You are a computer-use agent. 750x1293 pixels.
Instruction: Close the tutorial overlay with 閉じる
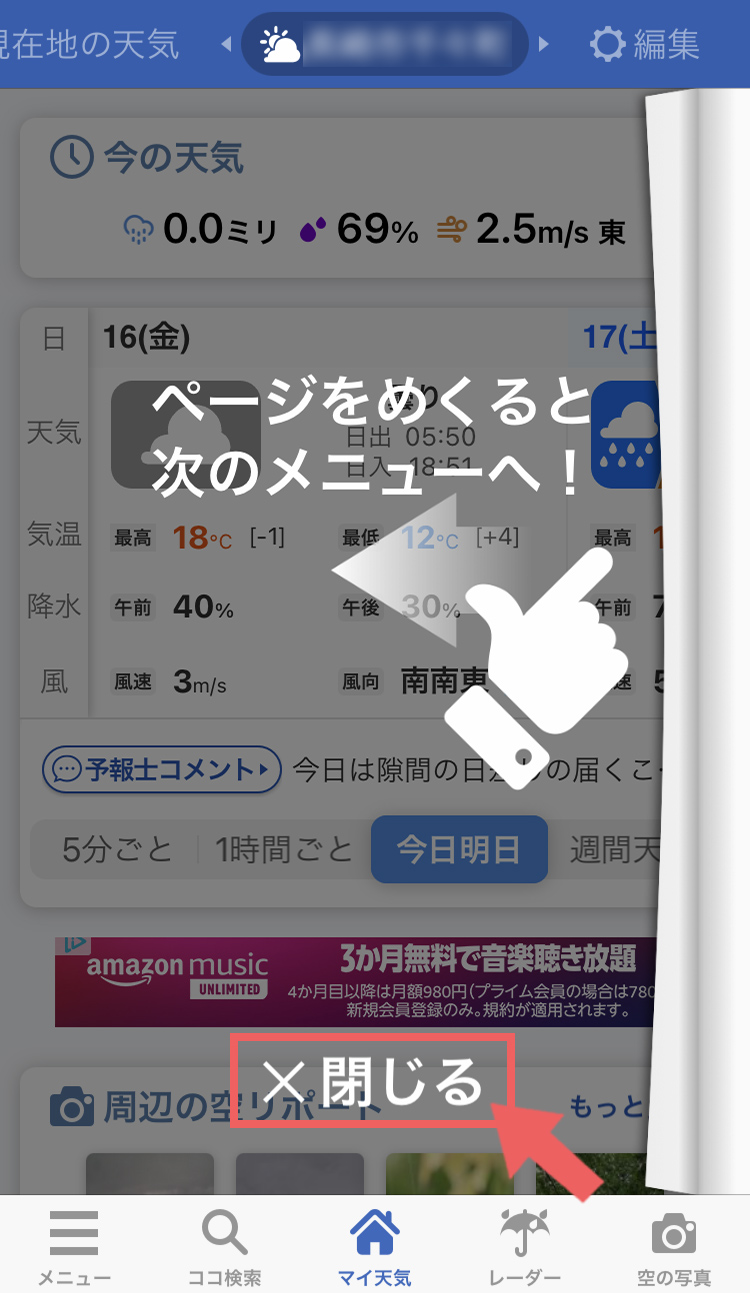click(372, 1082)
